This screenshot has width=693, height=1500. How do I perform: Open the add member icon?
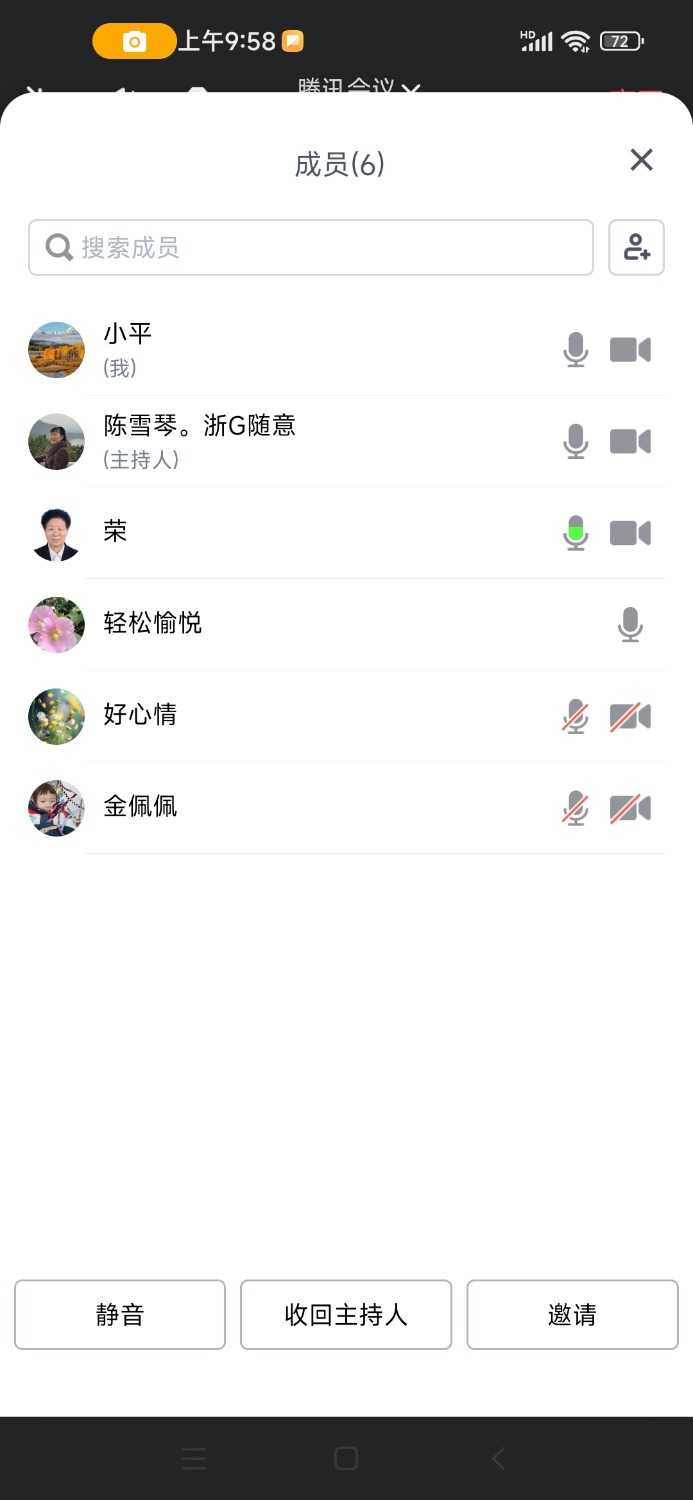636,248
